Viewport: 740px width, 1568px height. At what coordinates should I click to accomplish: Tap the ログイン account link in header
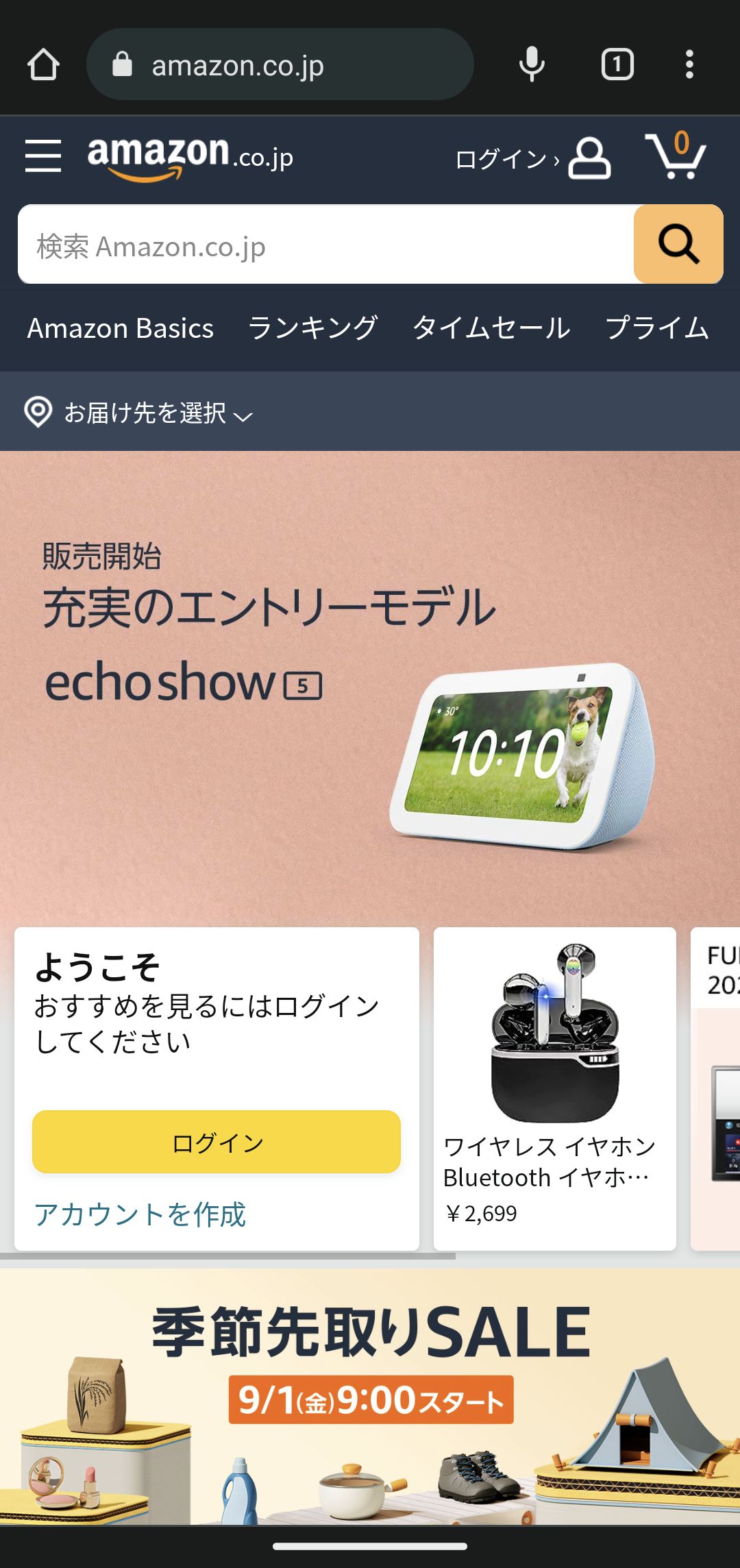(x=532, y=159)
